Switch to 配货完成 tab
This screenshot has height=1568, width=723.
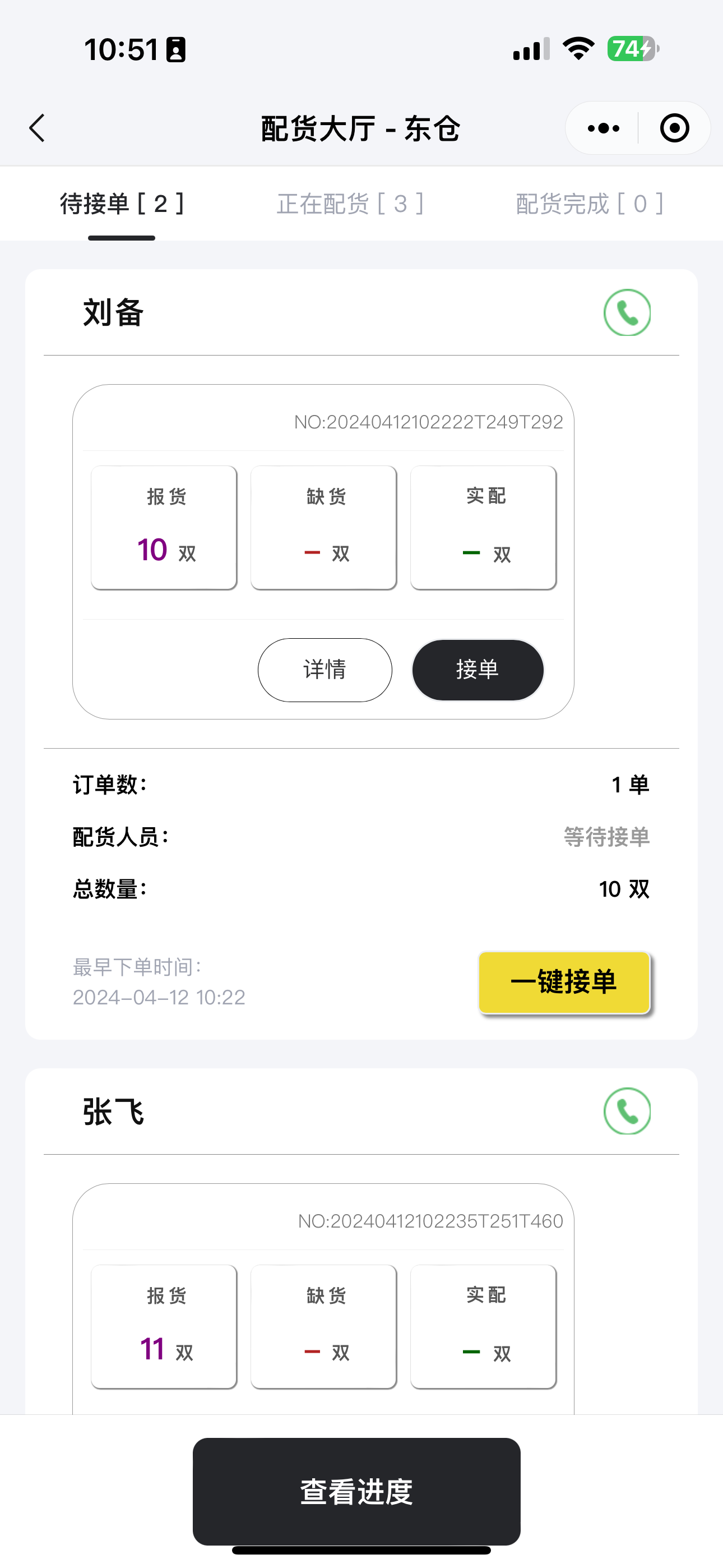(x=589, y=204)
